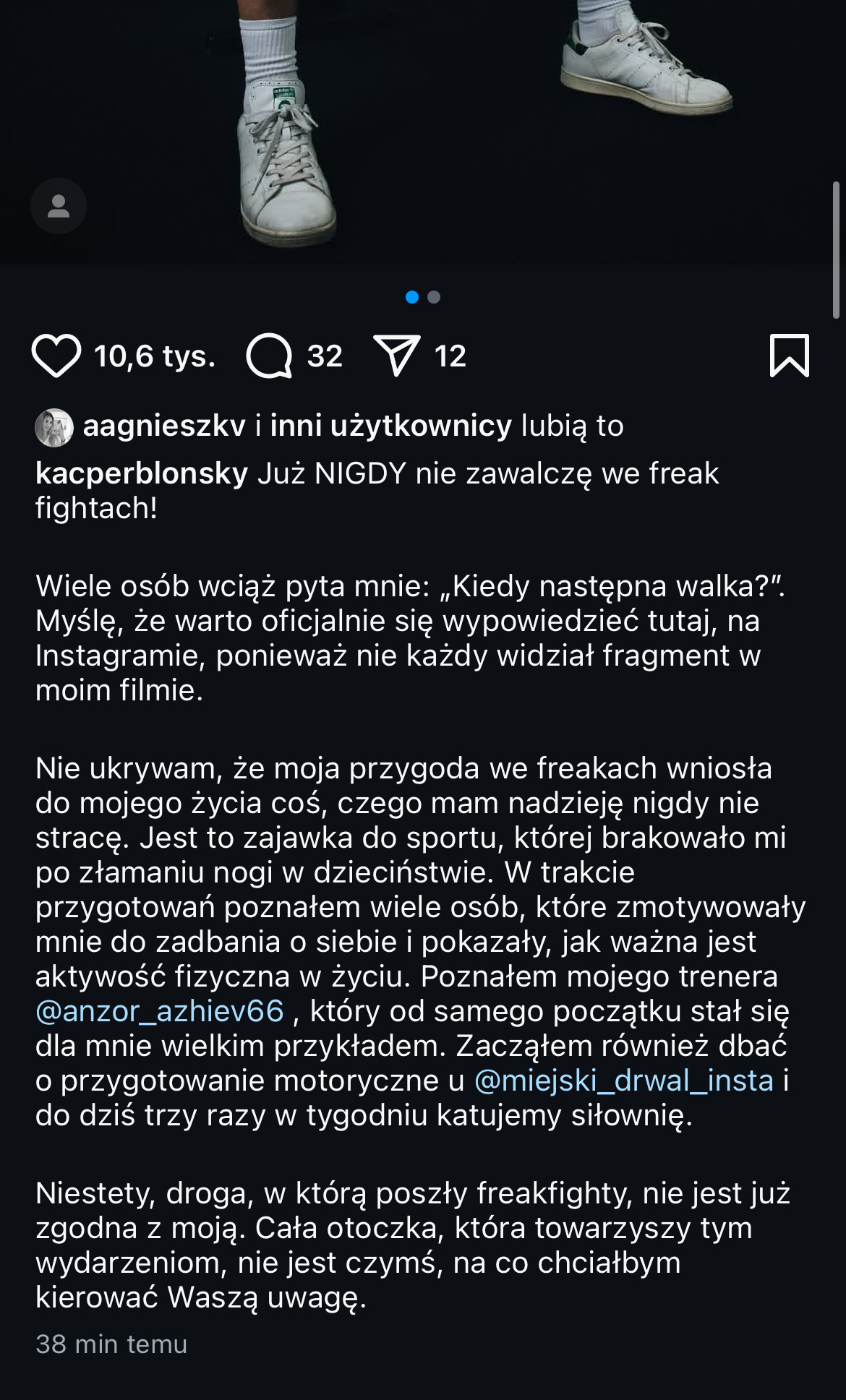This screenshot has width=846, height=1400.
Task: Open aagnieszkv's profile from the likes line
Action: tap(164, 426)
